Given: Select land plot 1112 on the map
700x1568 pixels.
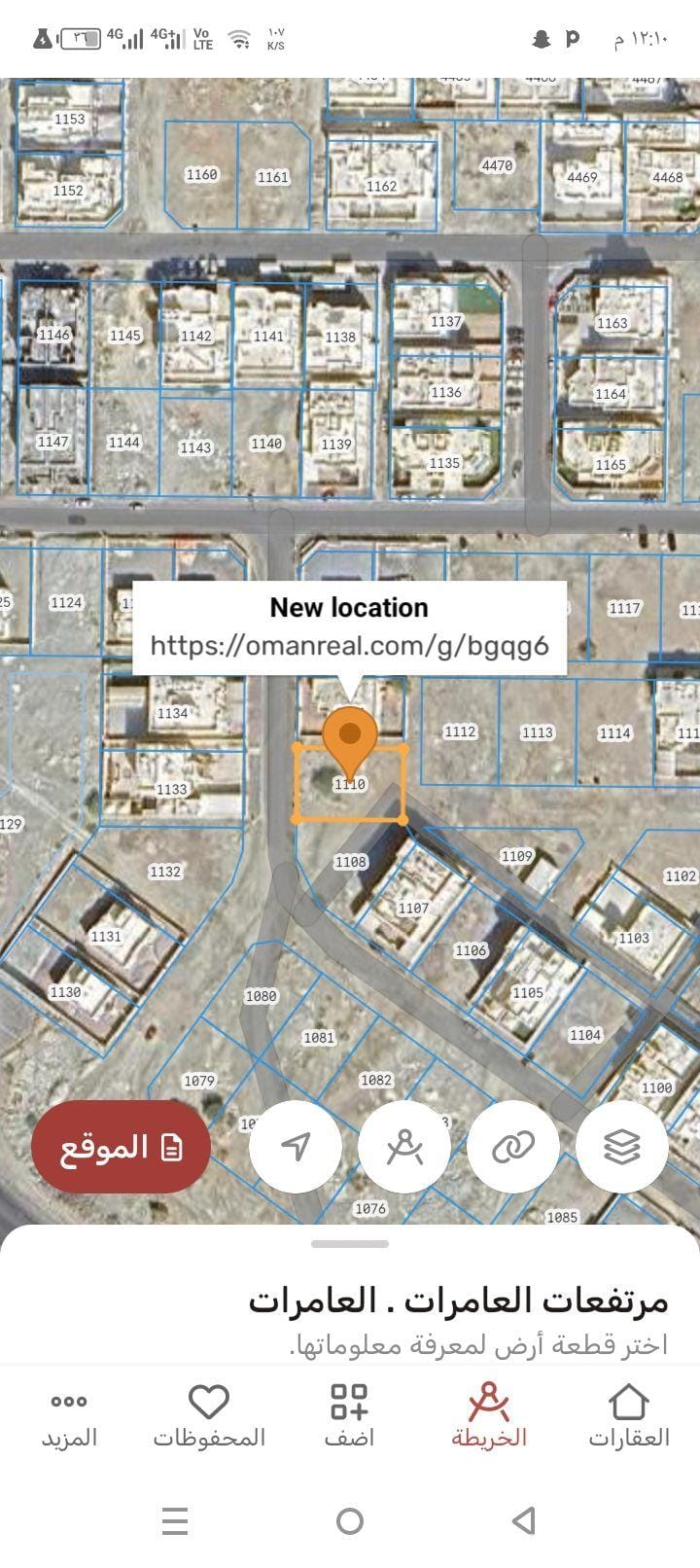Looking at the screenshot, I should (460, 731).
